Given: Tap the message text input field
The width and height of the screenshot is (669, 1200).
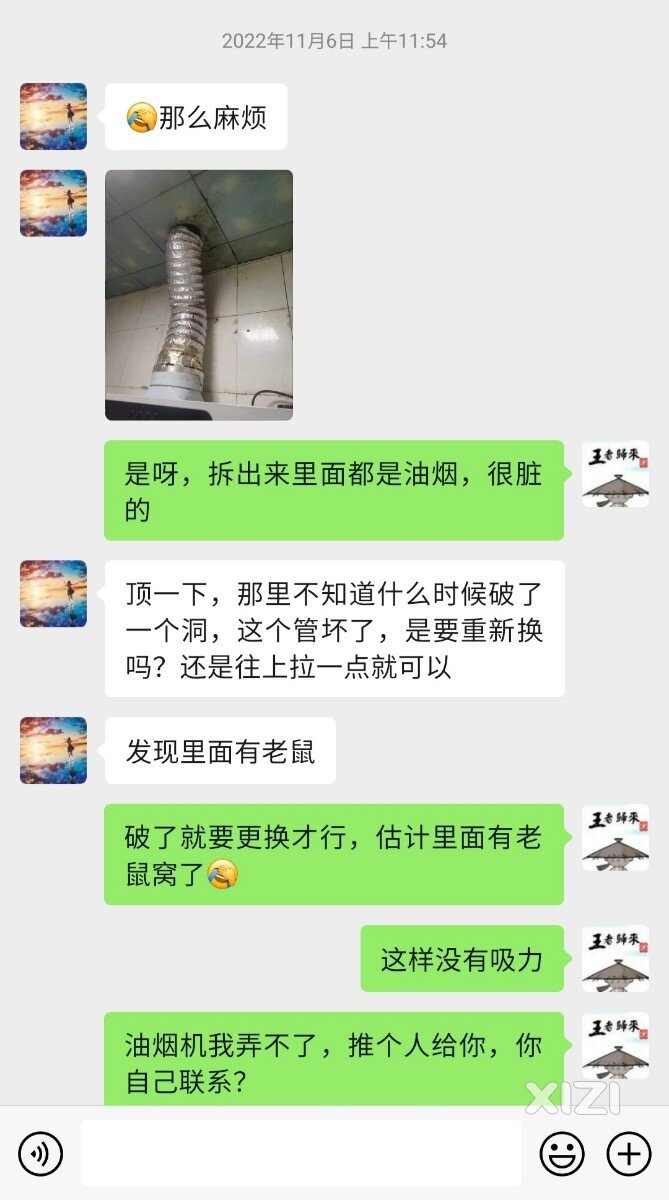Looking at the screenshot, I should click(300, 1153).
